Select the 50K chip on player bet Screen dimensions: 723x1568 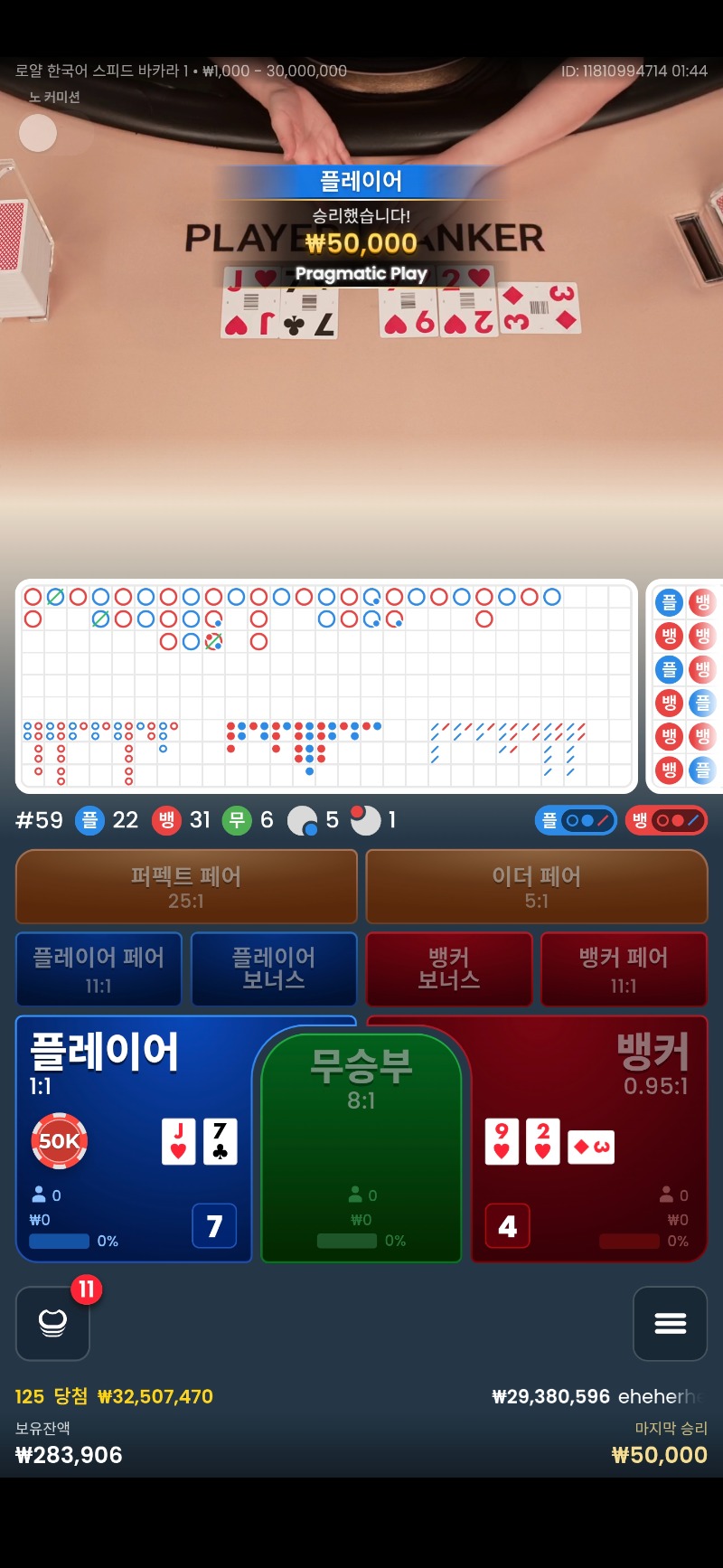(58, 1140)
